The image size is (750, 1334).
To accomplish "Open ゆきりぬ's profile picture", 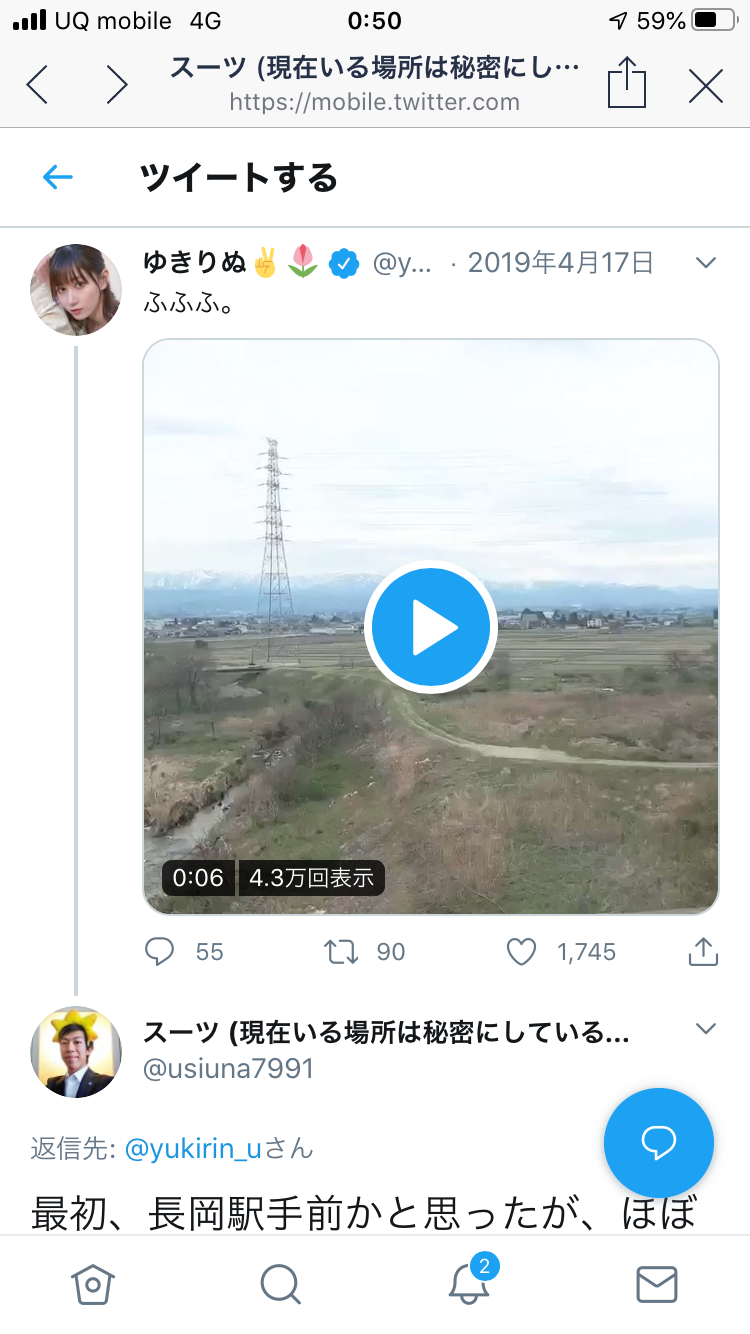I will [x=77, y=289].
